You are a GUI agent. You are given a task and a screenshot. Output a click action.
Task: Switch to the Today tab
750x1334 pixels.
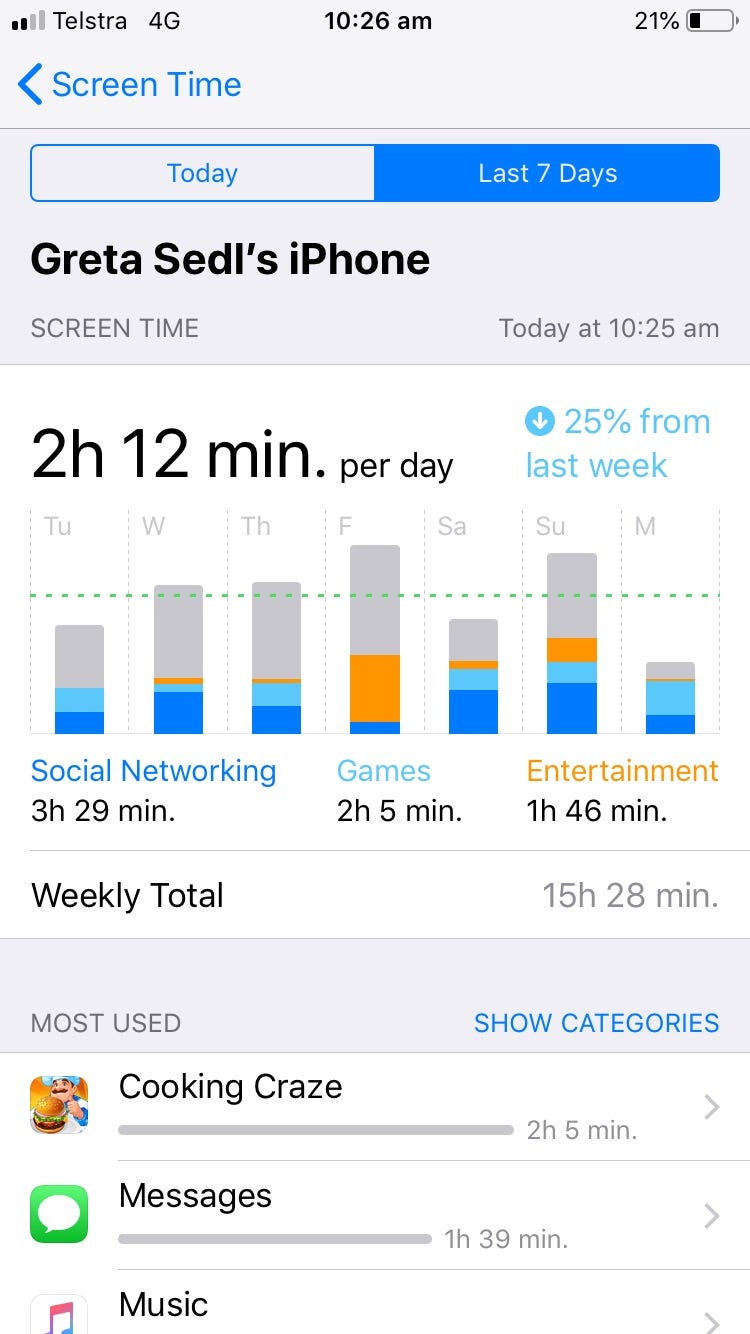point(203,173)
